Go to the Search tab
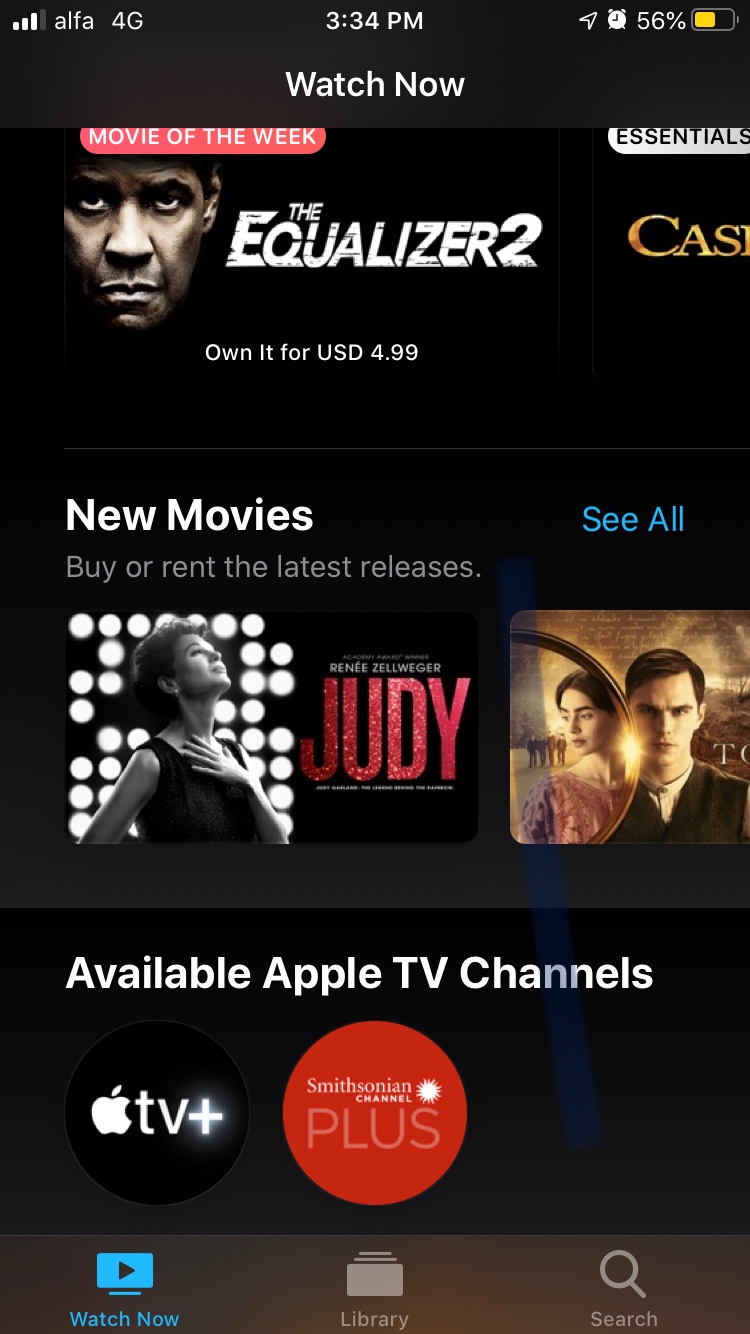 (x=623, y=1288)
